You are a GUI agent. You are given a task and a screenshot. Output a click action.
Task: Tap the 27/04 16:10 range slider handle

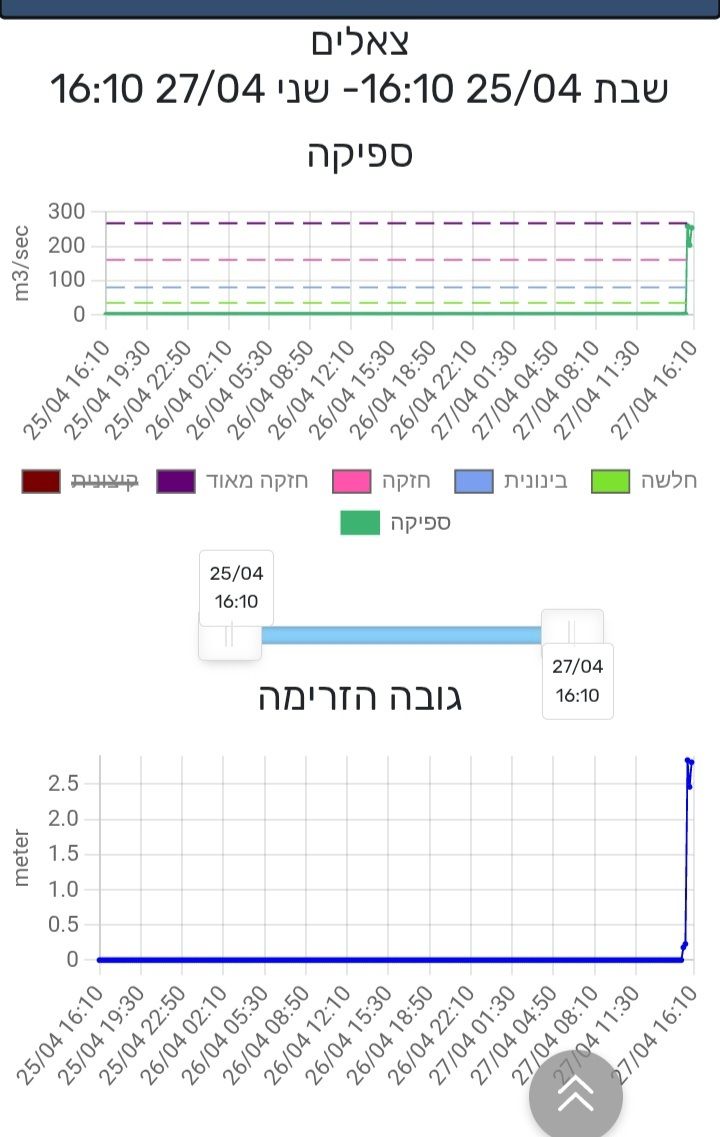[x=572, y=632]
